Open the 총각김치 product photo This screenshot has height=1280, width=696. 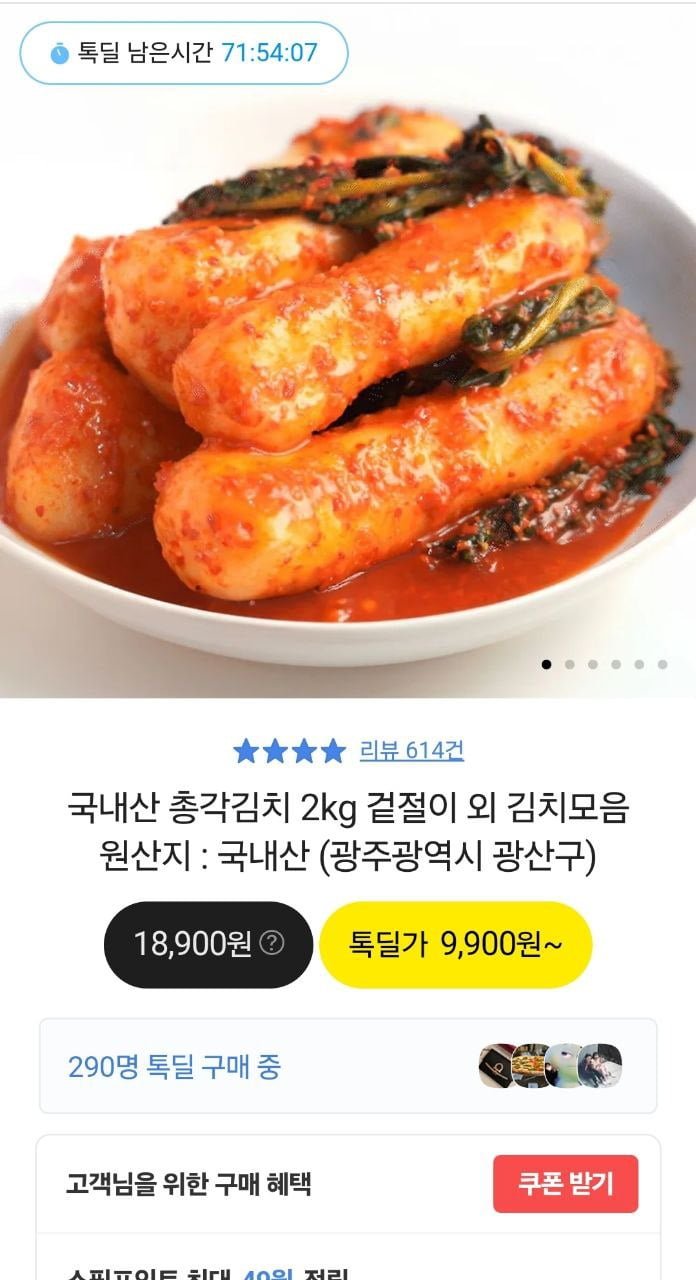coord(348,380)
